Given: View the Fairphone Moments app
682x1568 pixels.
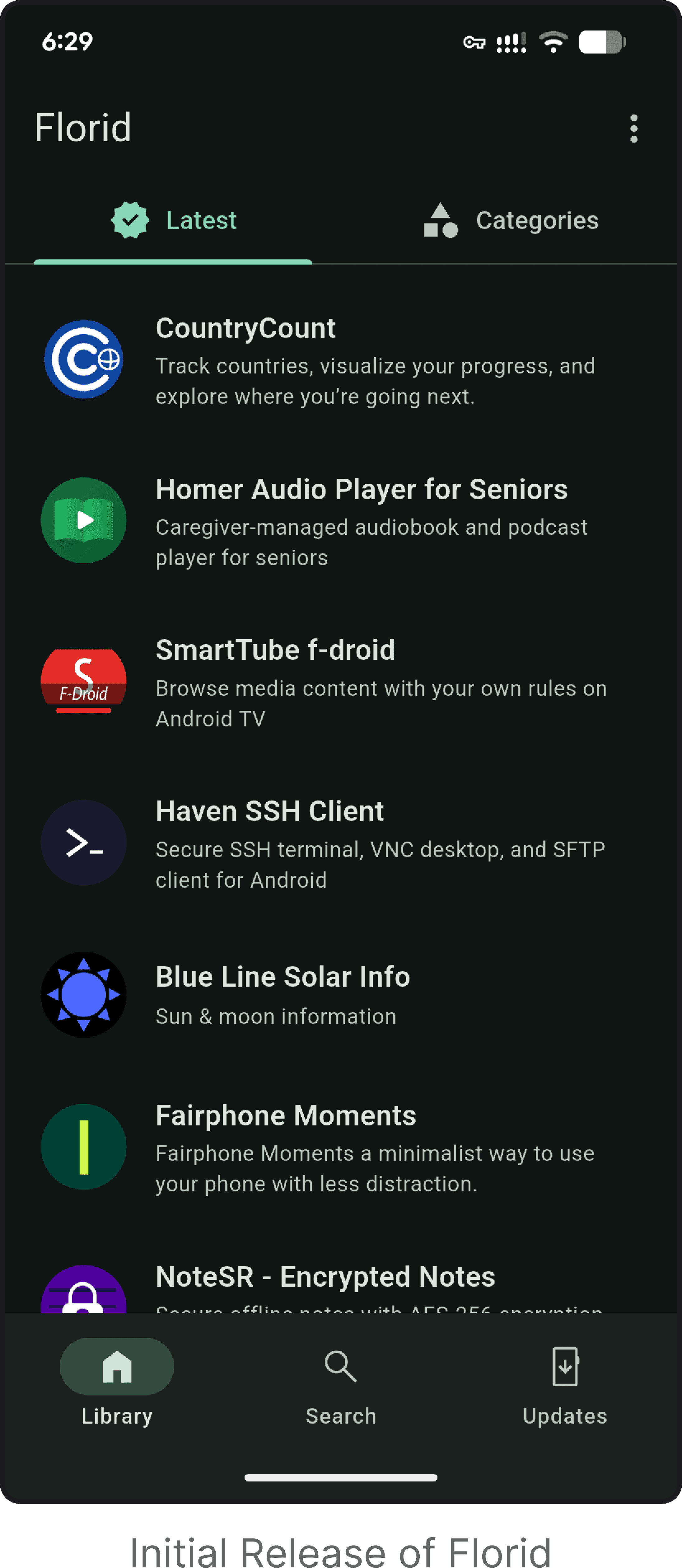Looking at the screenshot, I should pyautogui.click(x=341, y=1148).
